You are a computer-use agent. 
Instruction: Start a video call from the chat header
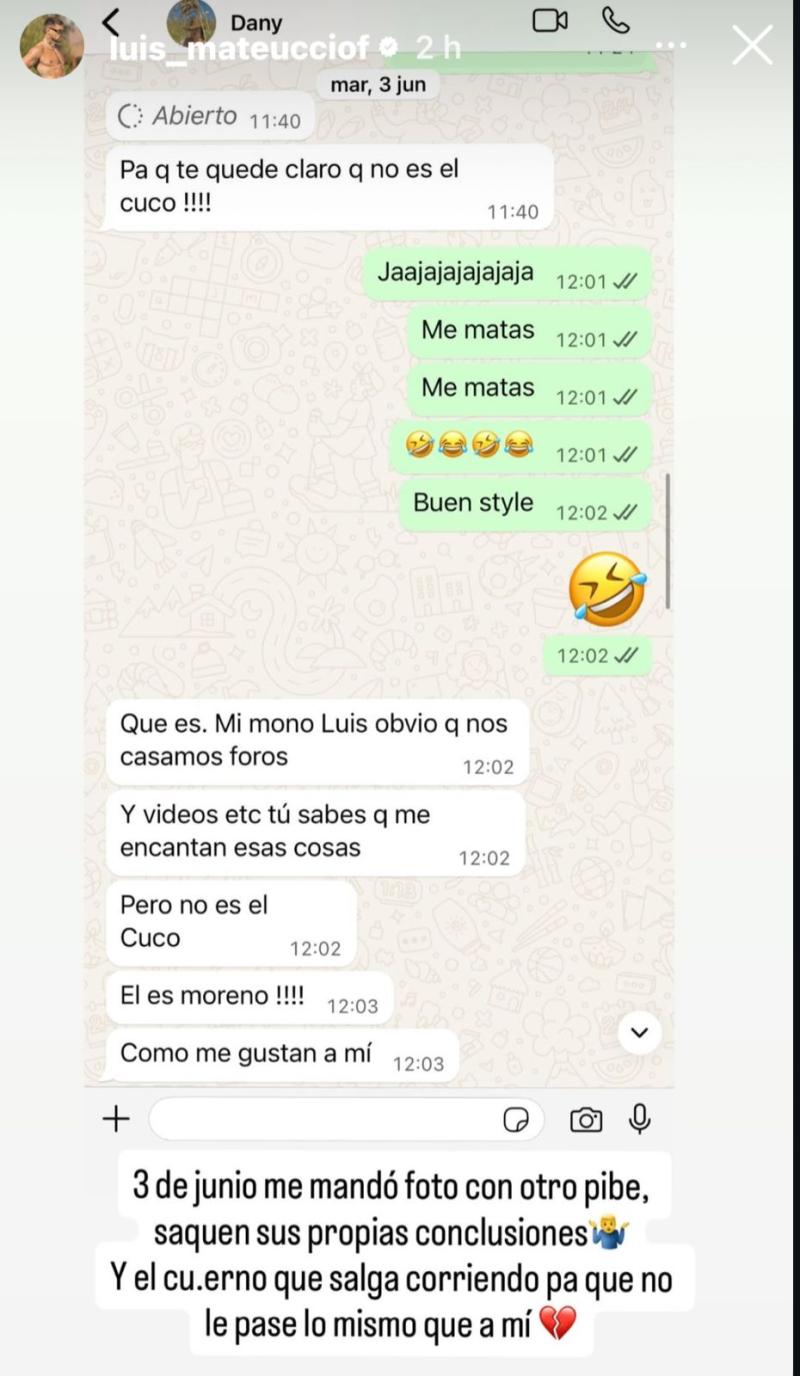[549, 19]
